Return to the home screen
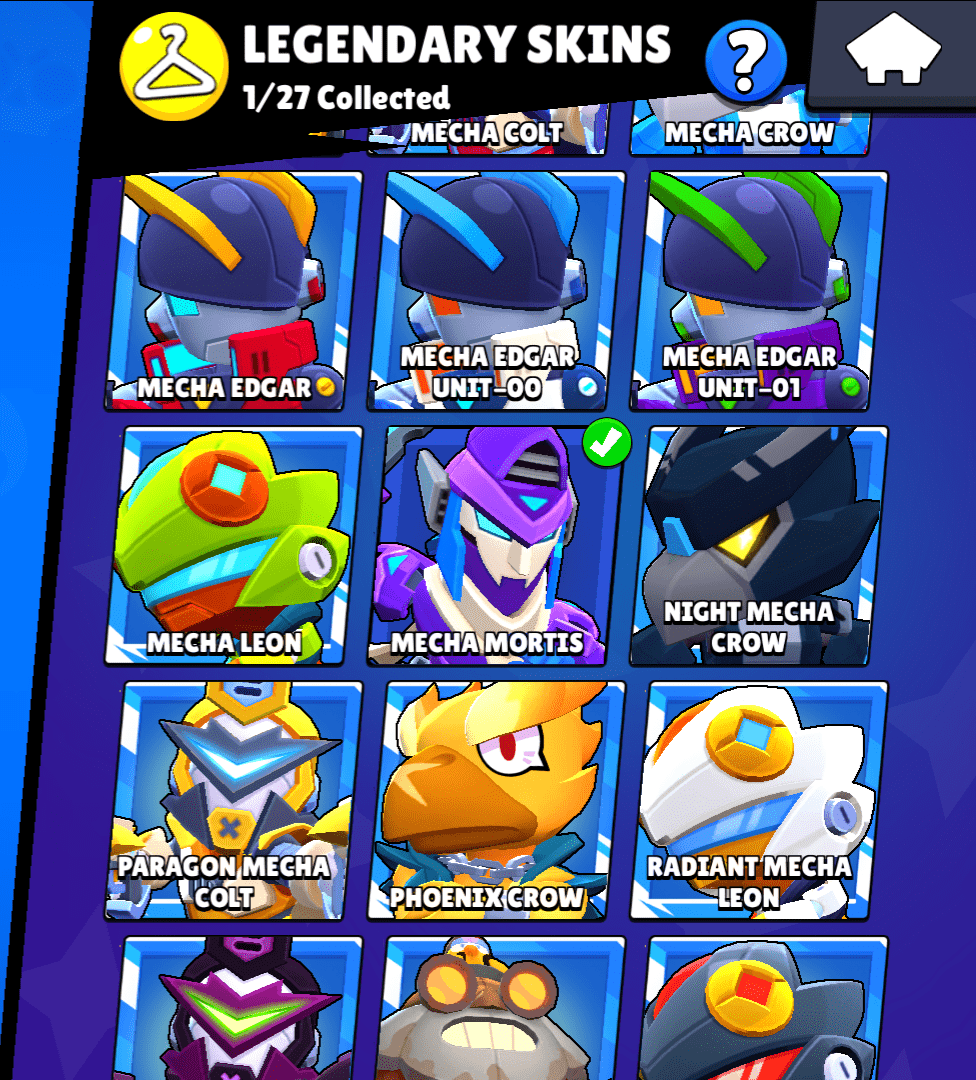This screenshot has height=1080, width=976. (x=893, y=52)
